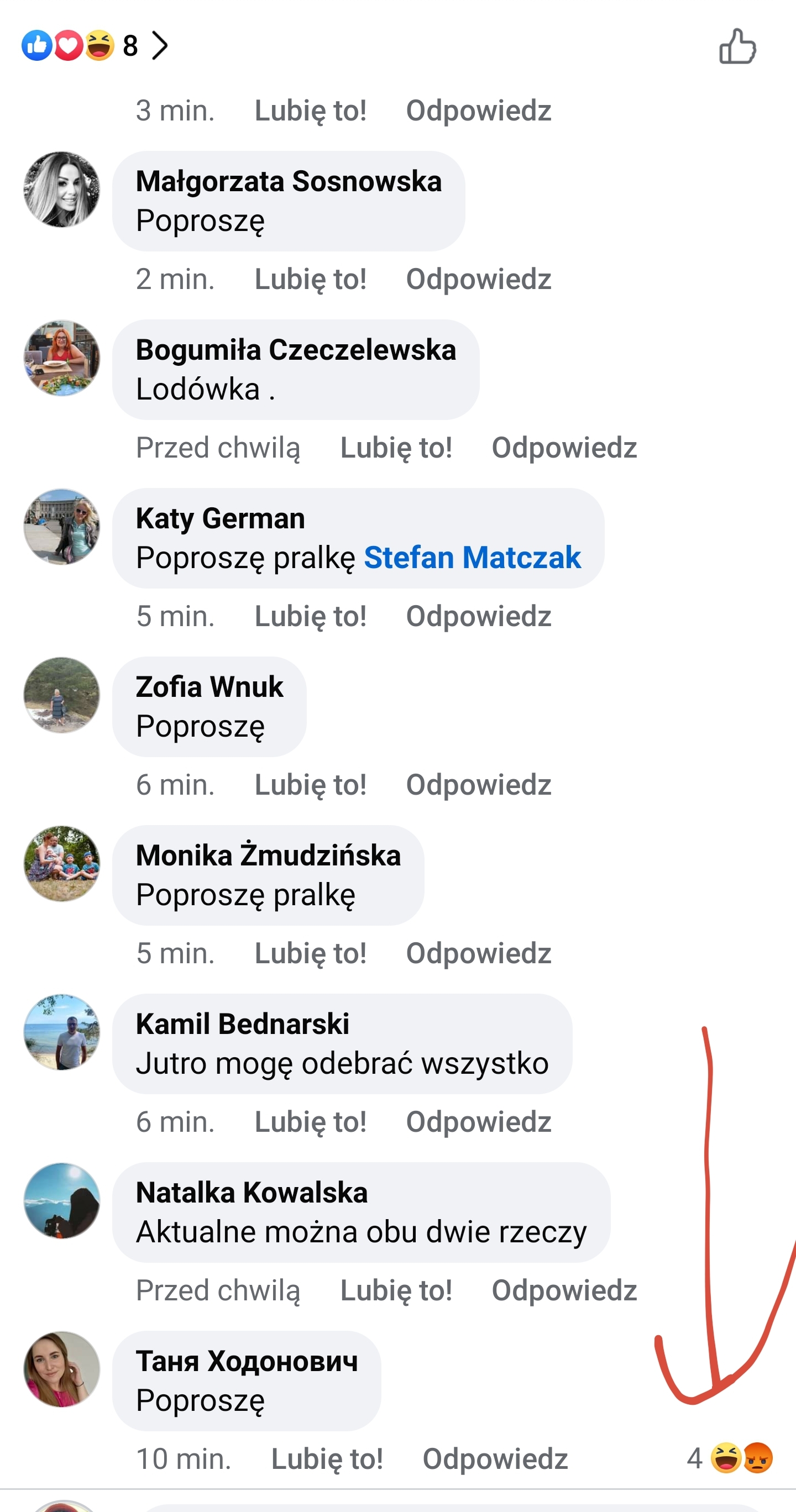This screenshot has width=796, height=1512.
Task: Like the post with the thumbs-up icon
Action: tap(737, 46)
